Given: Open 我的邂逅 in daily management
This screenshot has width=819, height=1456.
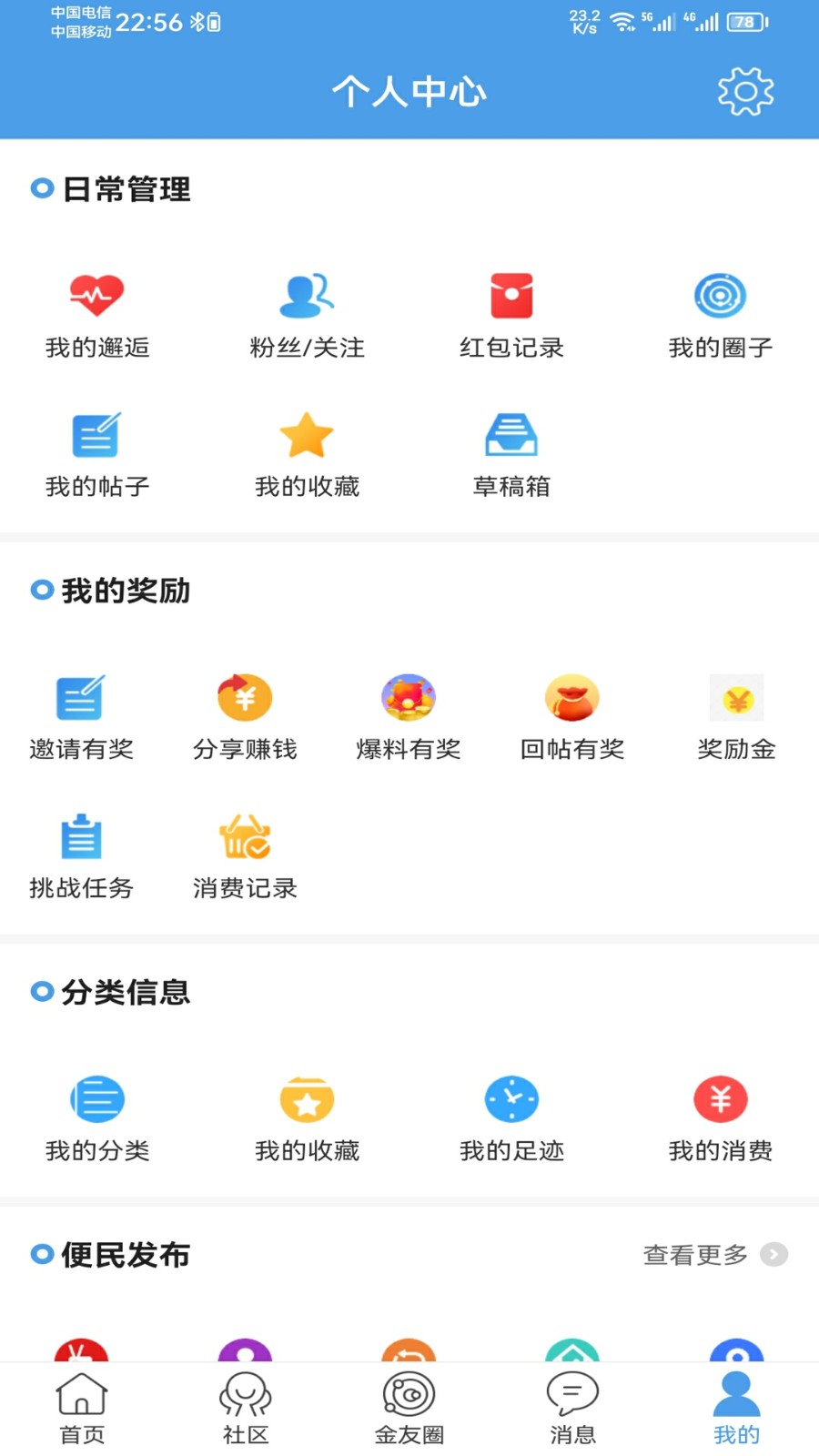Looking at the screenshot, I should (x=96, y=314).
